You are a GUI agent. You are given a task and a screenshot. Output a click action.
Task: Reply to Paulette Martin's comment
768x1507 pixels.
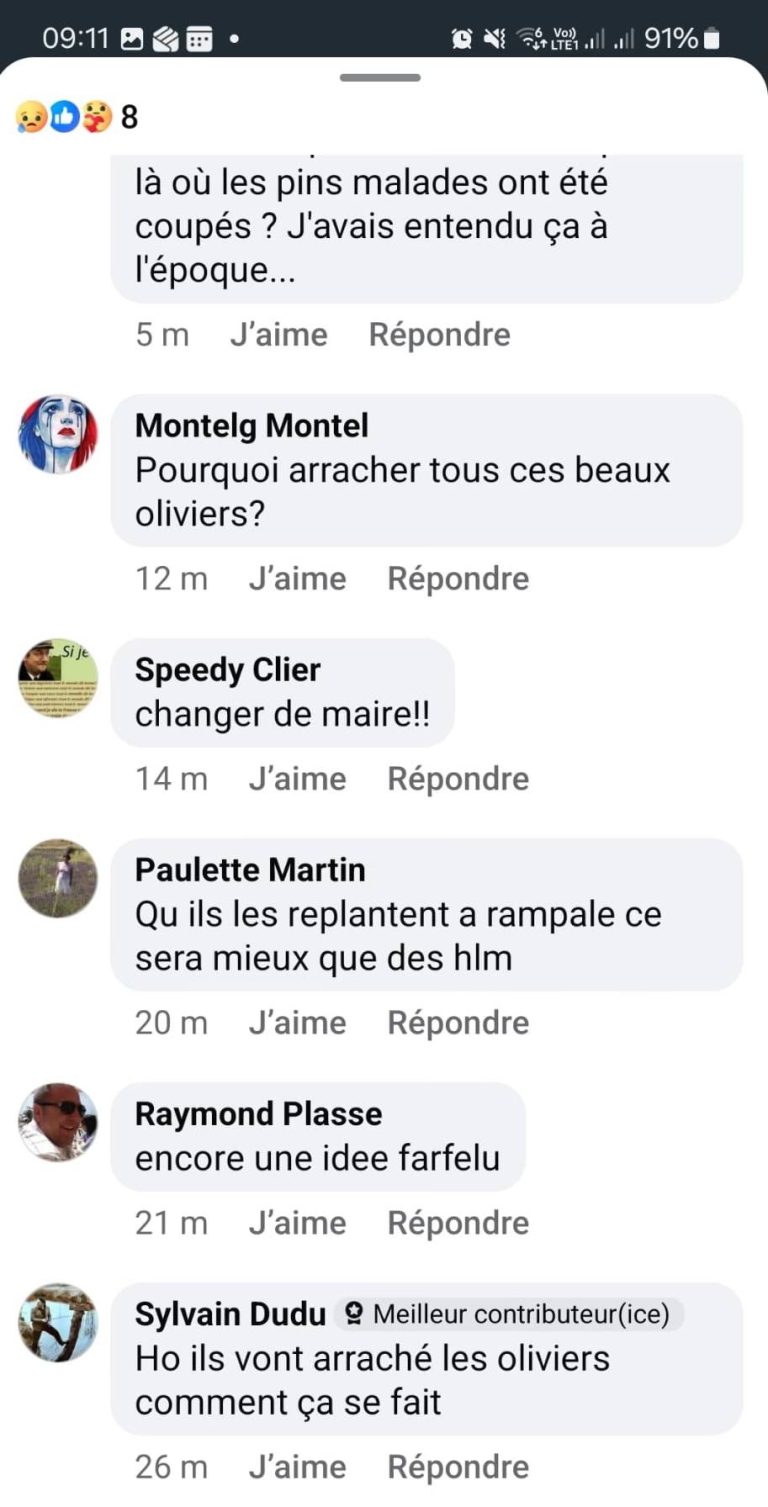(458, 1022)
